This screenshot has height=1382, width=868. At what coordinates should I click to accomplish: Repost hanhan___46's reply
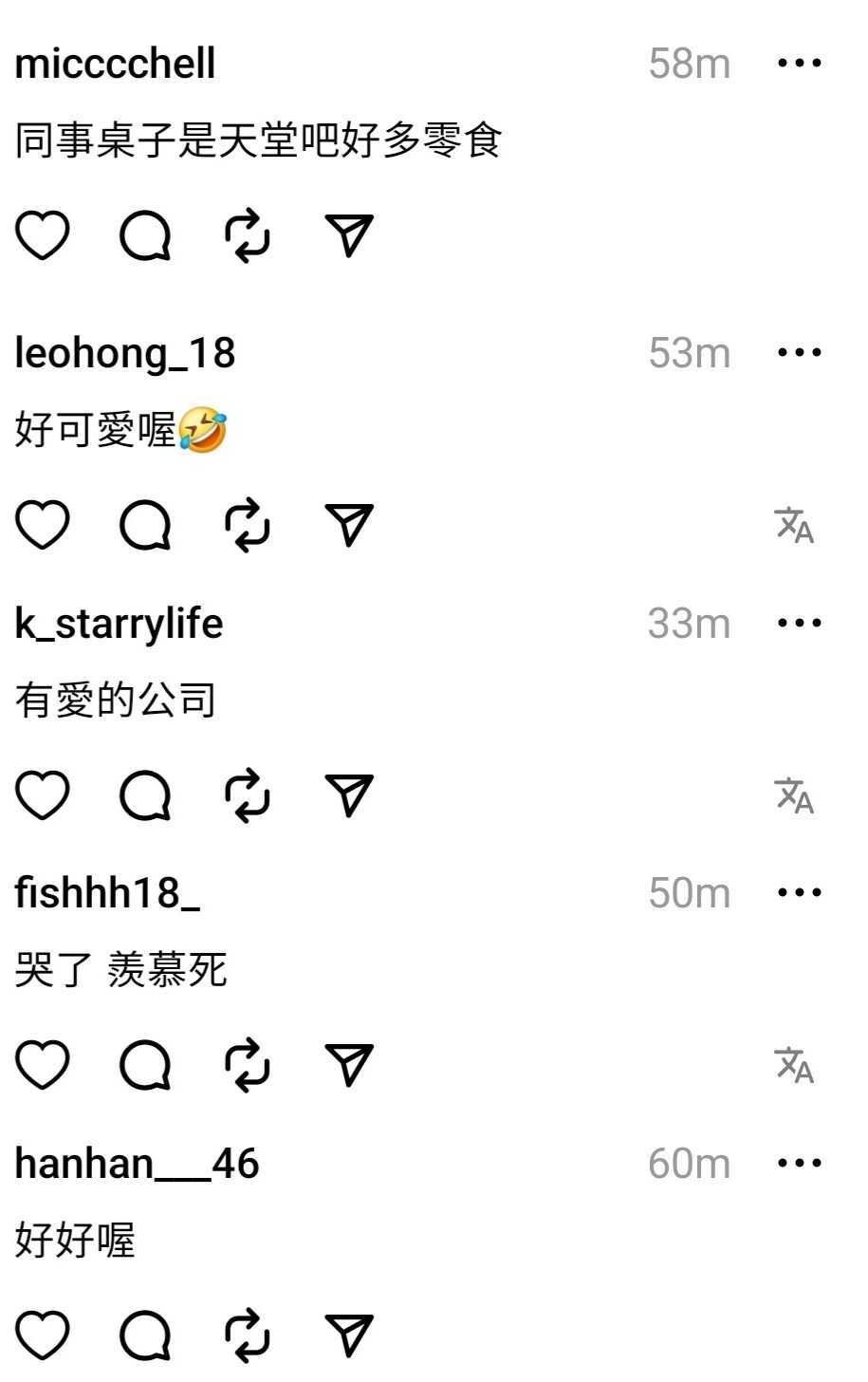[249, 1335]
